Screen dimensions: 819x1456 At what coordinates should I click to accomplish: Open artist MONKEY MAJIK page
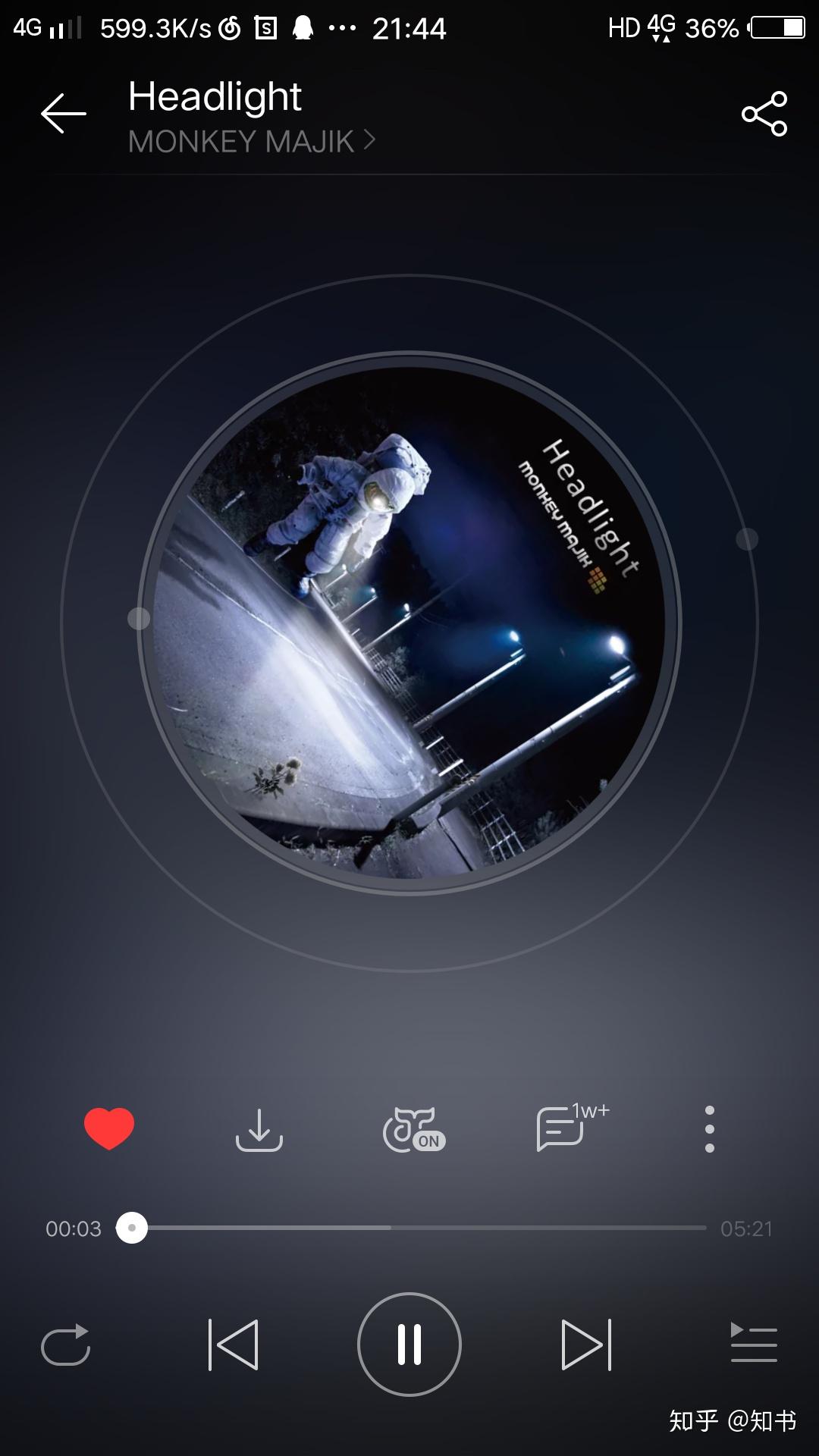tap(250, 142)
